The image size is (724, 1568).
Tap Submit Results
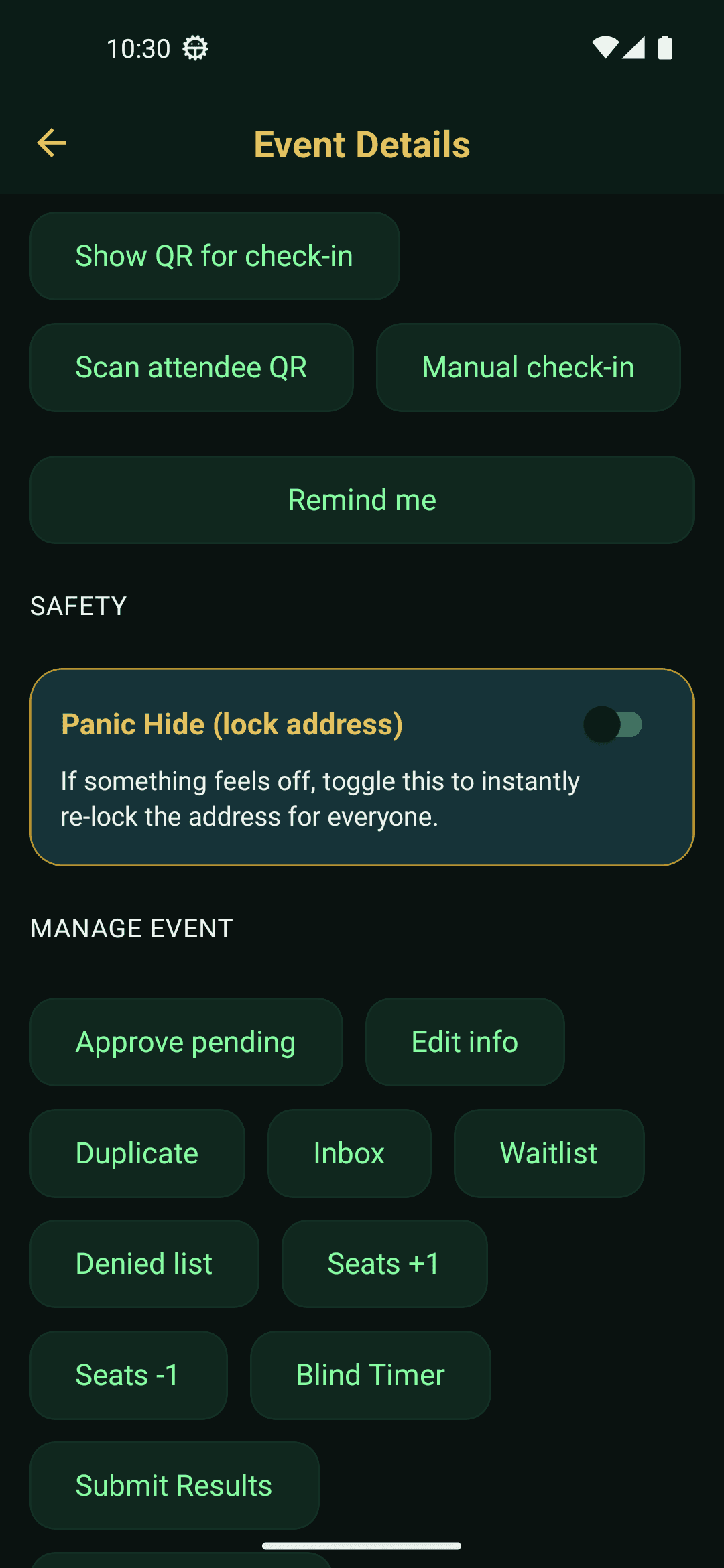[174, 1486]
